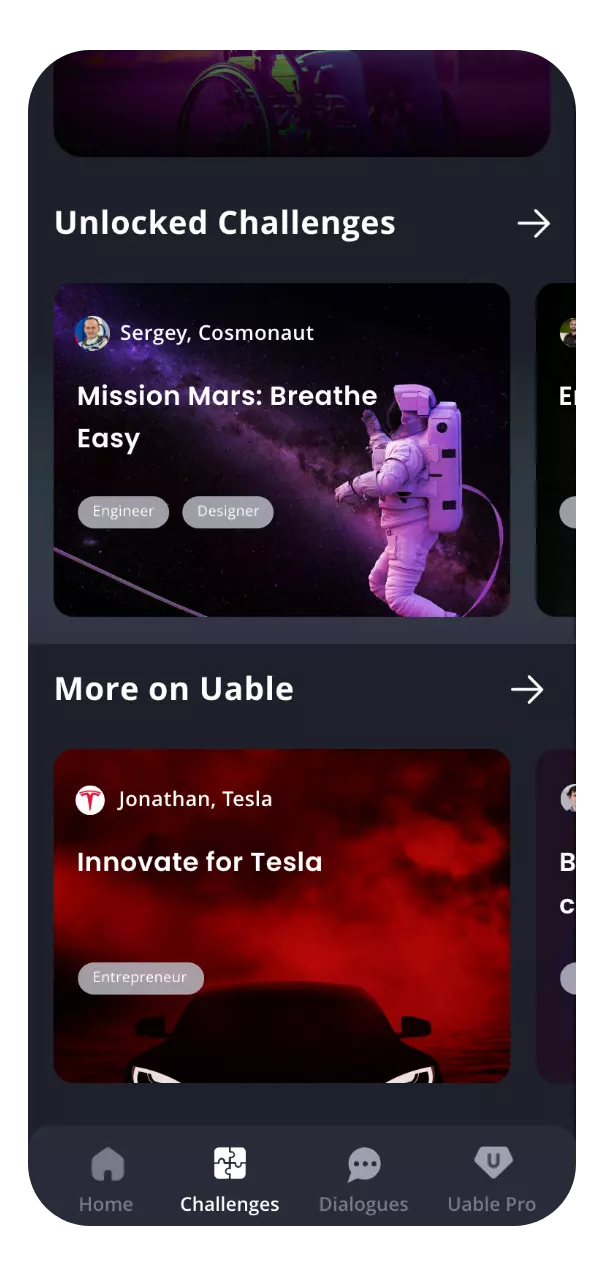The image size is (604, 1274).
Task: Open the Unlocked Challenges arrow
Action: pos(534,224)
